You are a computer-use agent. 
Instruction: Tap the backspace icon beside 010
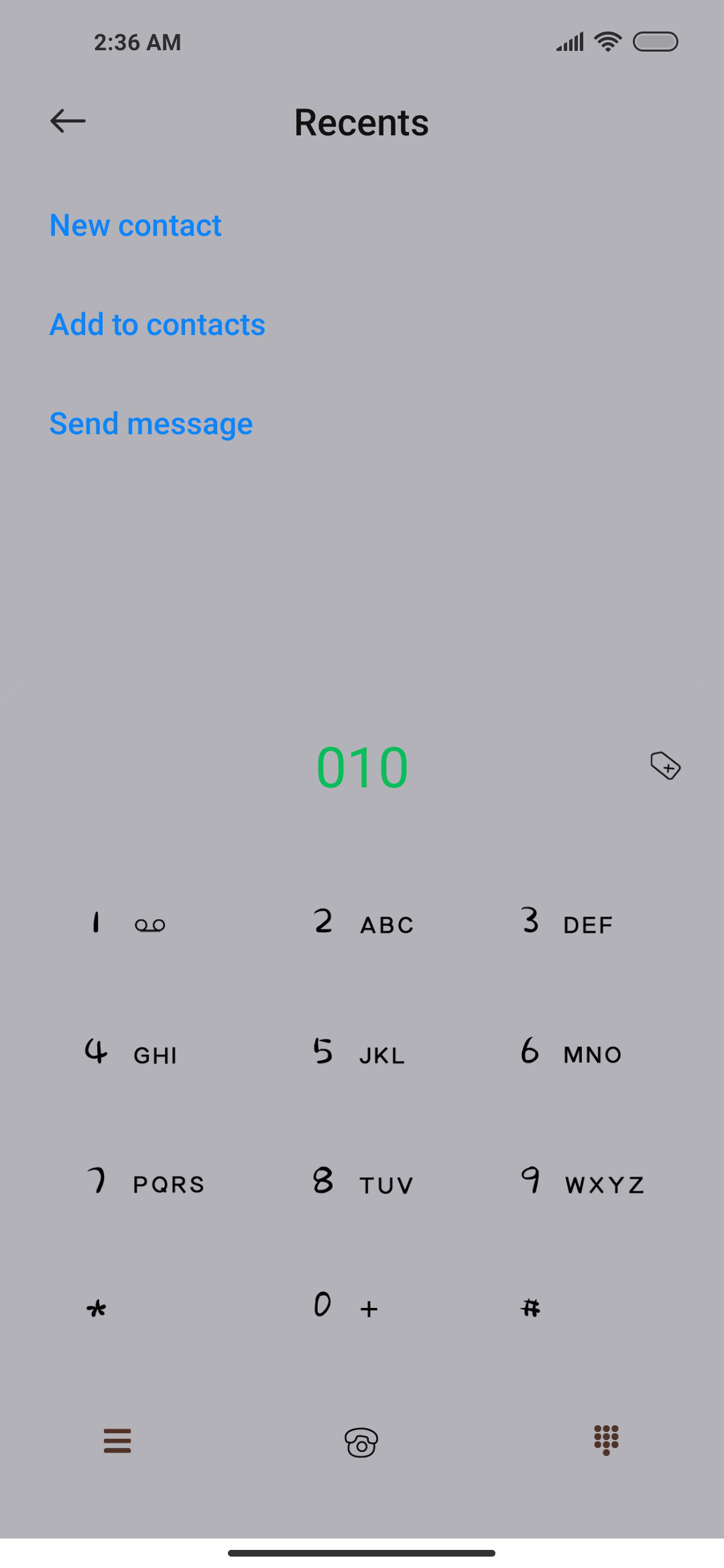[666, 766]
